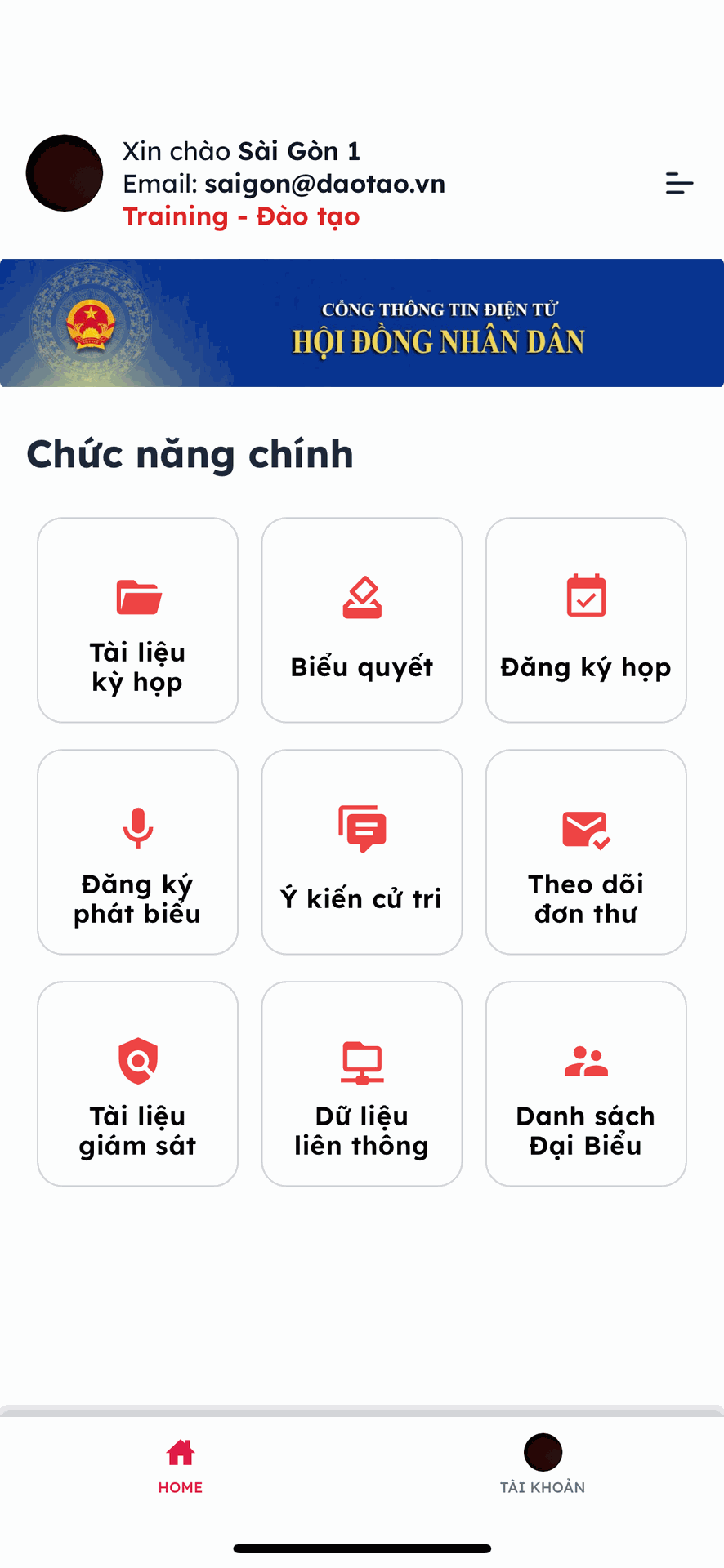Tap Đăng ký phát biểu card
The width and height of the screenshot is (724, 1568).
(137, 852)
